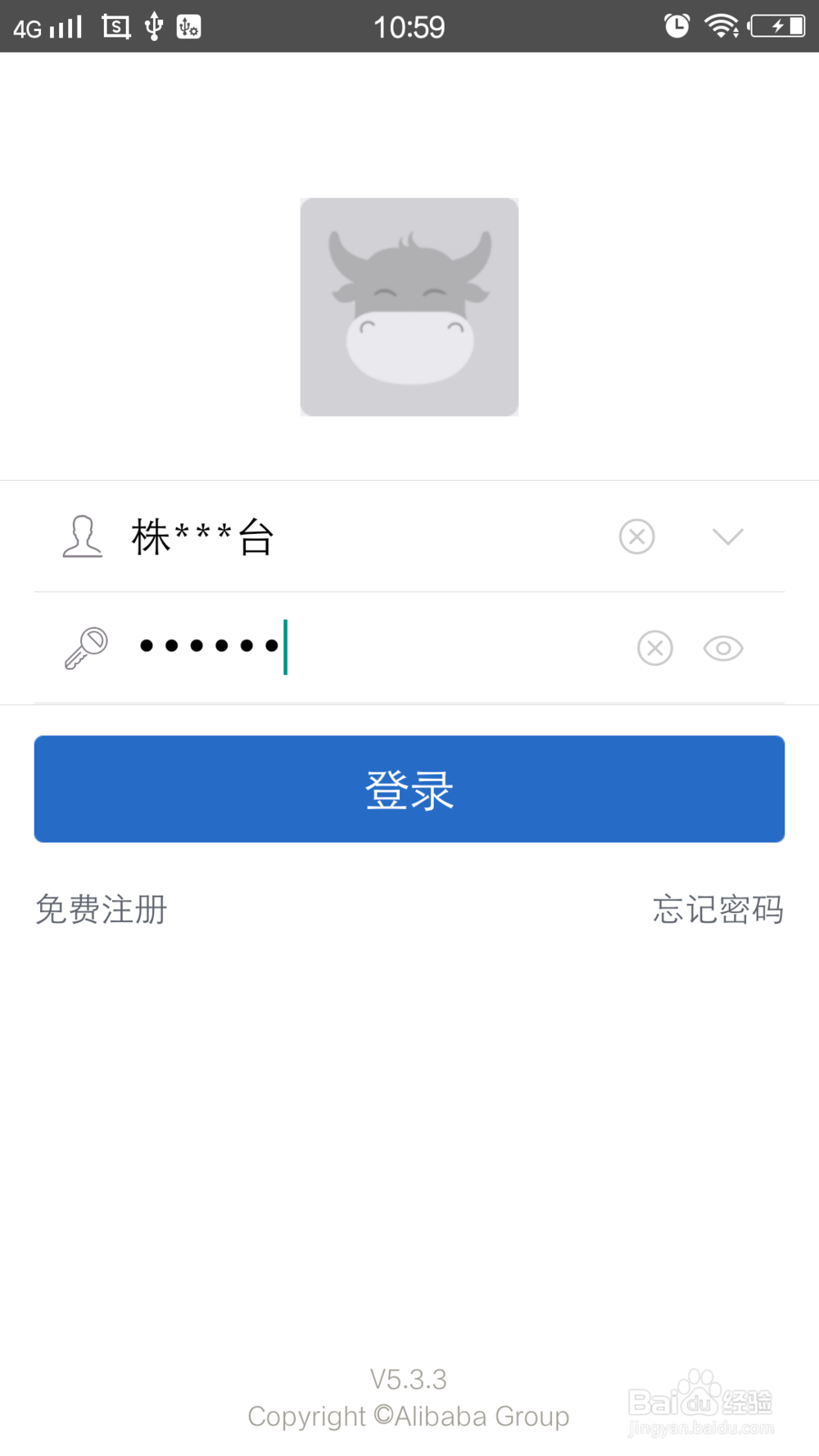Clear the username field 株***台

[636, 537]
